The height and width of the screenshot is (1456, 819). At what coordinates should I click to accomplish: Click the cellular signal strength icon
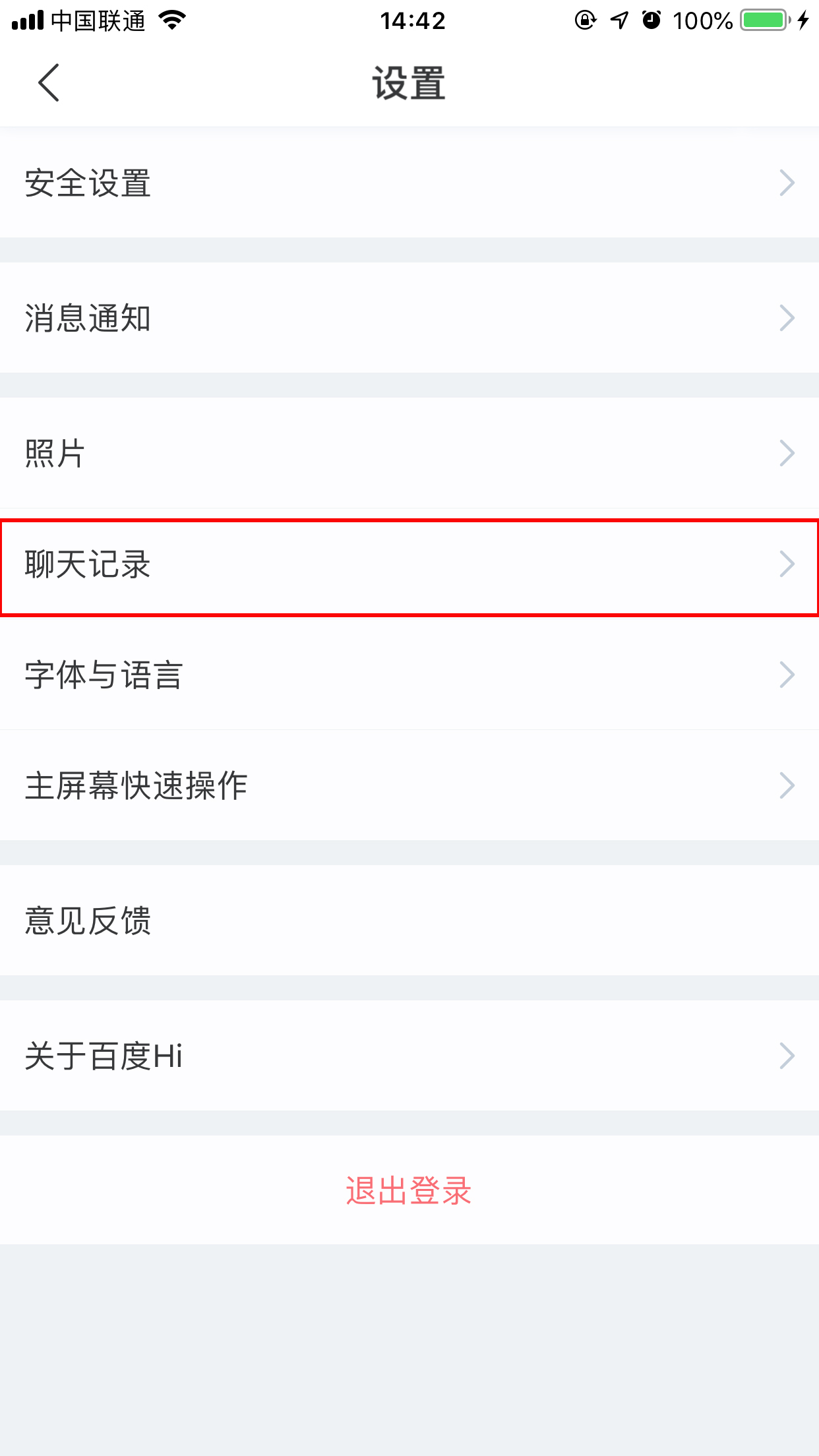coord(26,20)
